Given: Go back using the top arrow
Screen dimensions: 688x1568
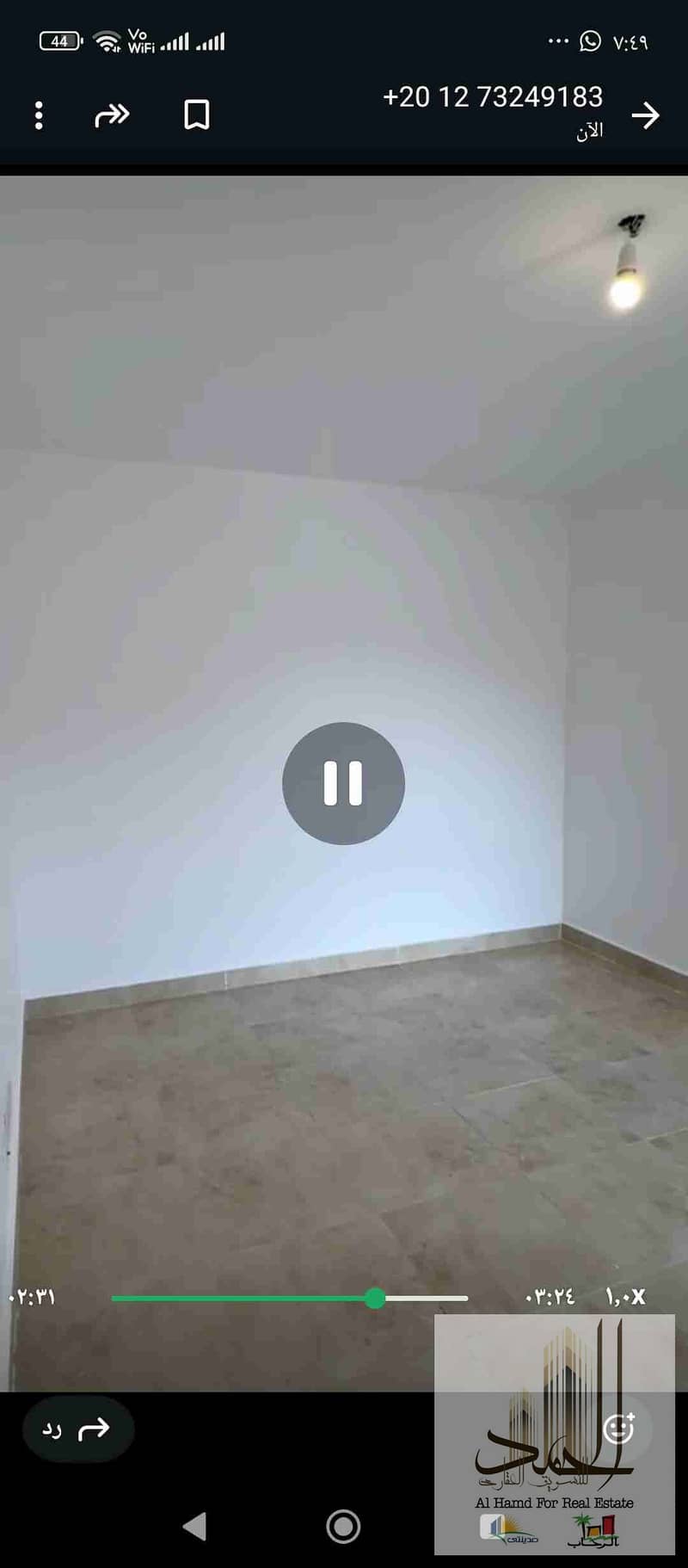Looking at the screenshot, I should (x=645, y=115).
